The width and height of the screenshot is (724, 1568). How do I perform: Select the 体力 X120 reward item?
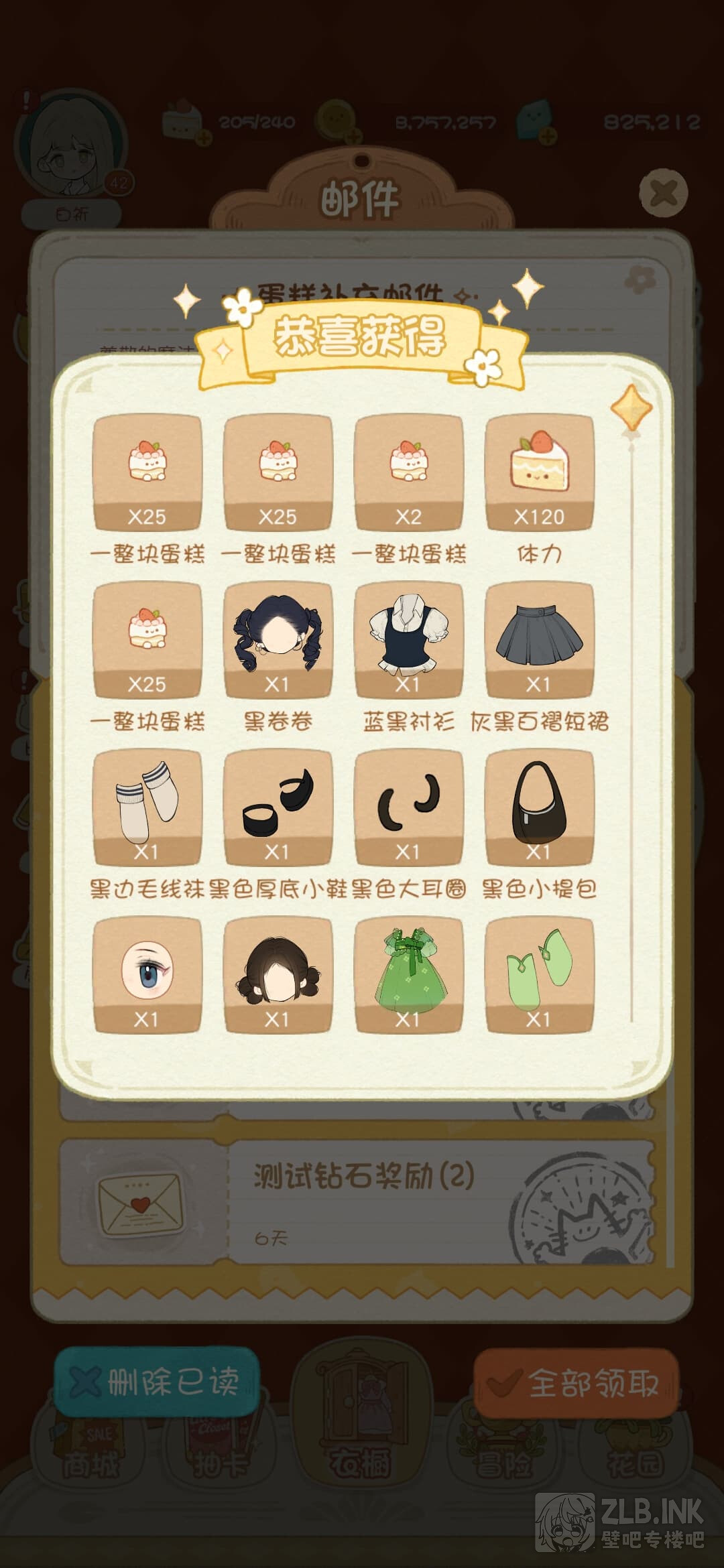540,473
